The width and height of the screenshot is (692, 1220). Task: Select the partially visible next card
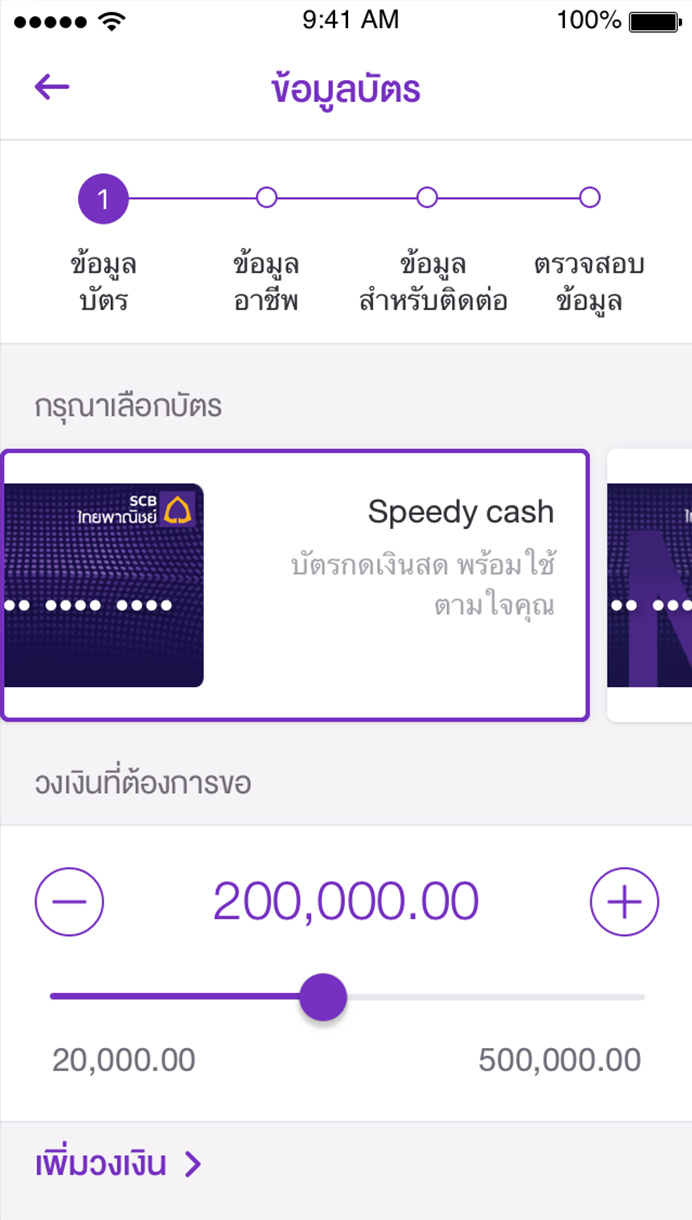650,585
